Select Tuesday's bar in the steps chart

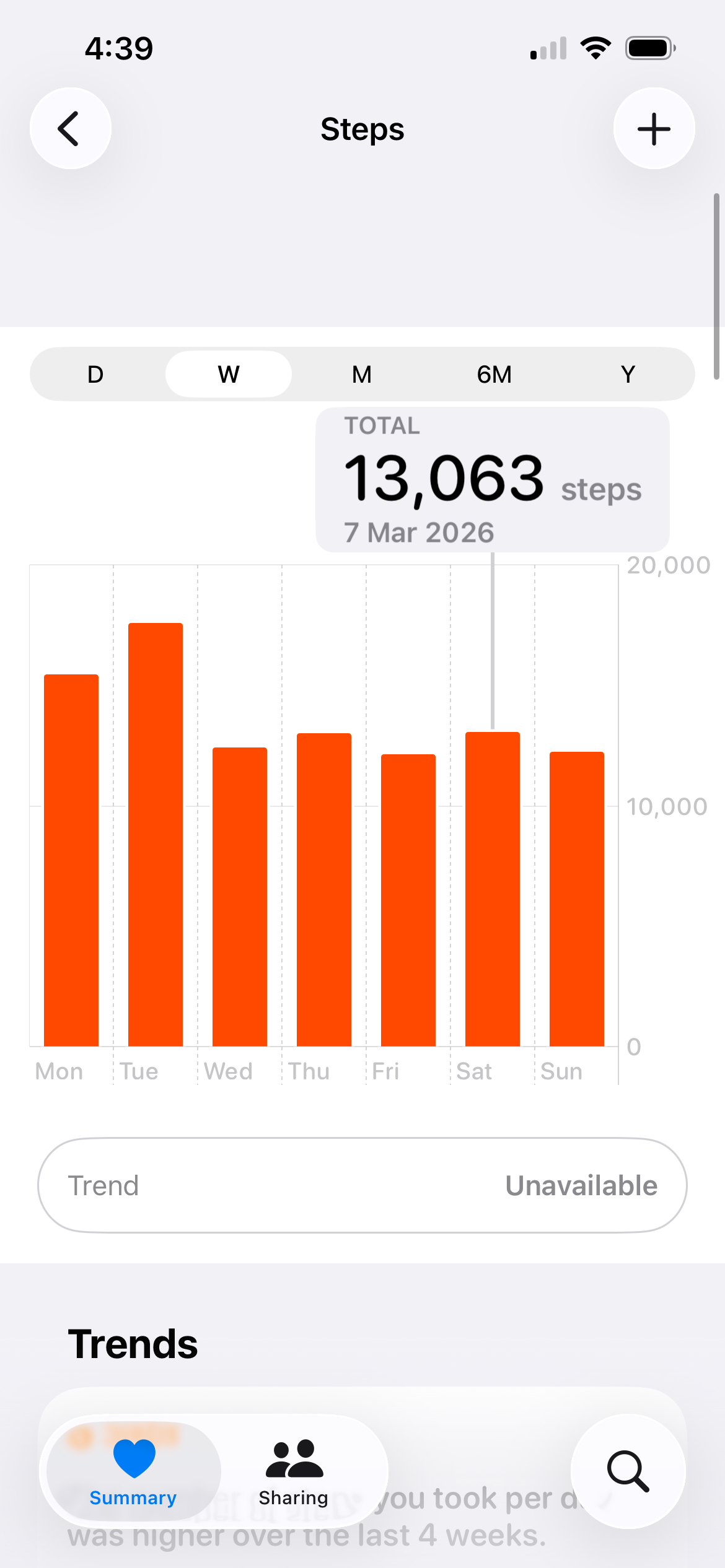156,836
